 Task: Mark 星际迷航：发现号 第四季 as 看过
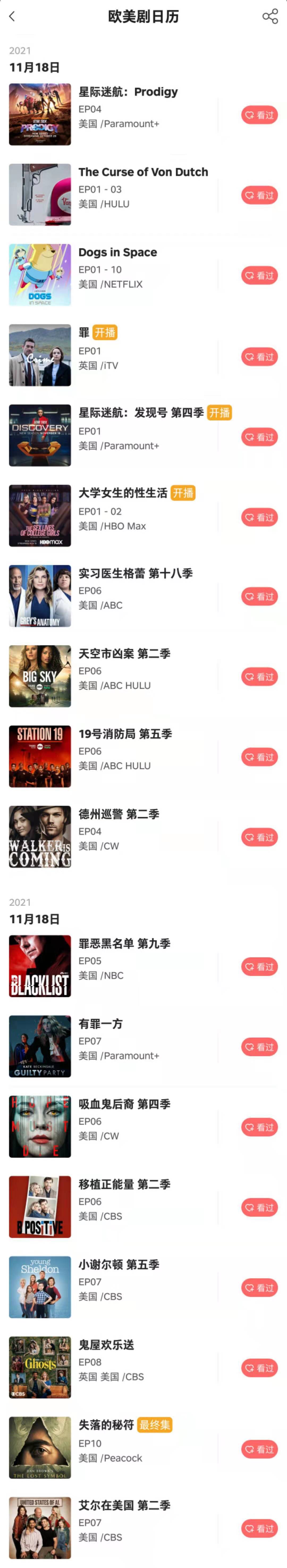point(260,437)
